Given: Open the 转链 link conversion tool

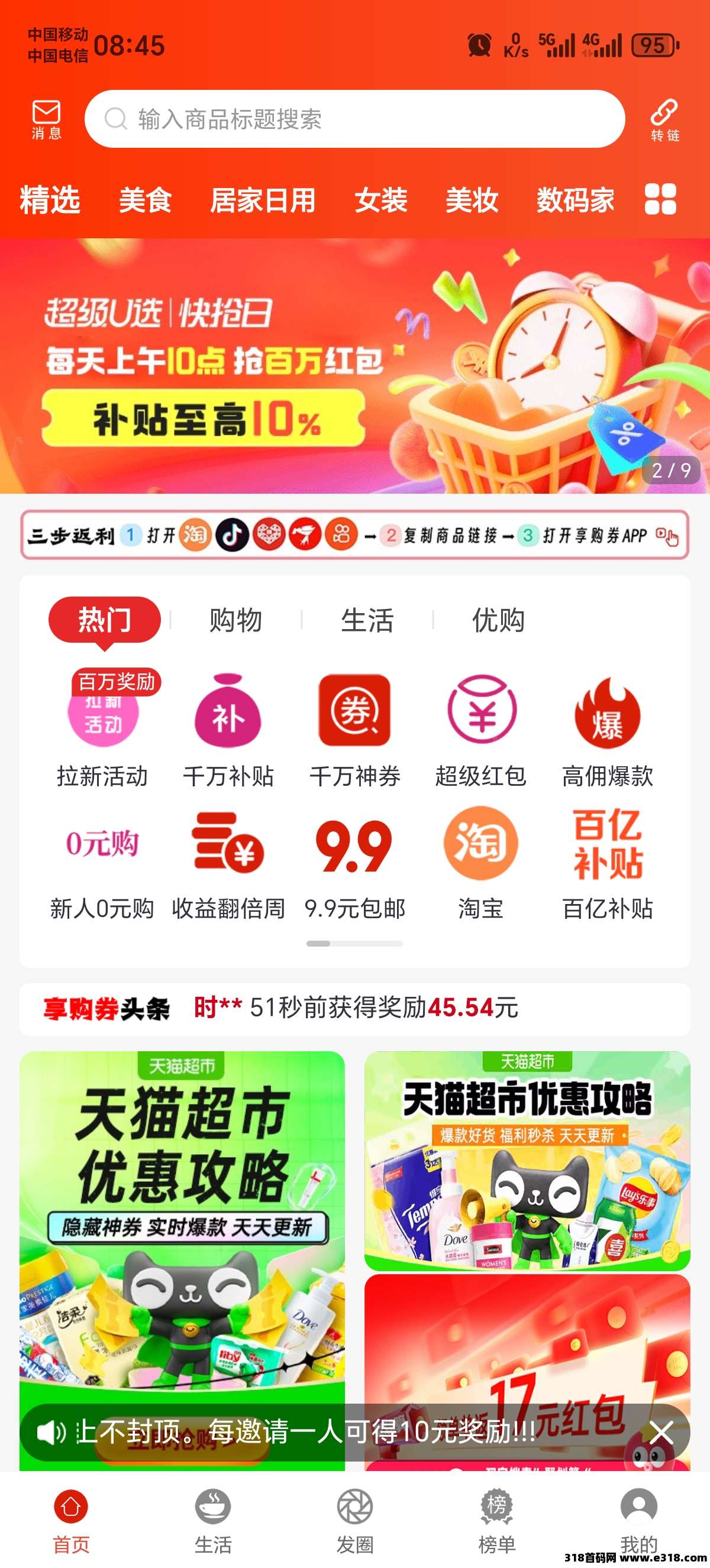Looking at the screenshot, I should (664, 119).
